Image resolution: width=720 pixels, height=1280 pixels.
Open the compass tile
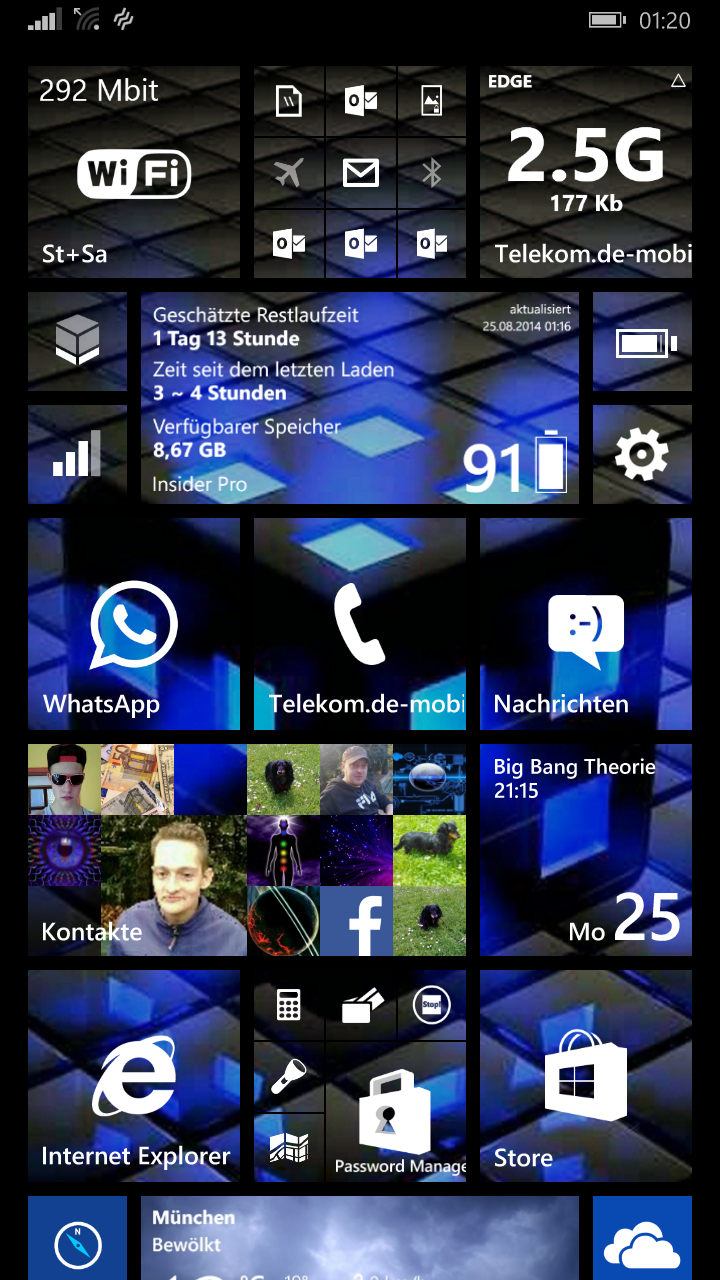click(77, 1238)
